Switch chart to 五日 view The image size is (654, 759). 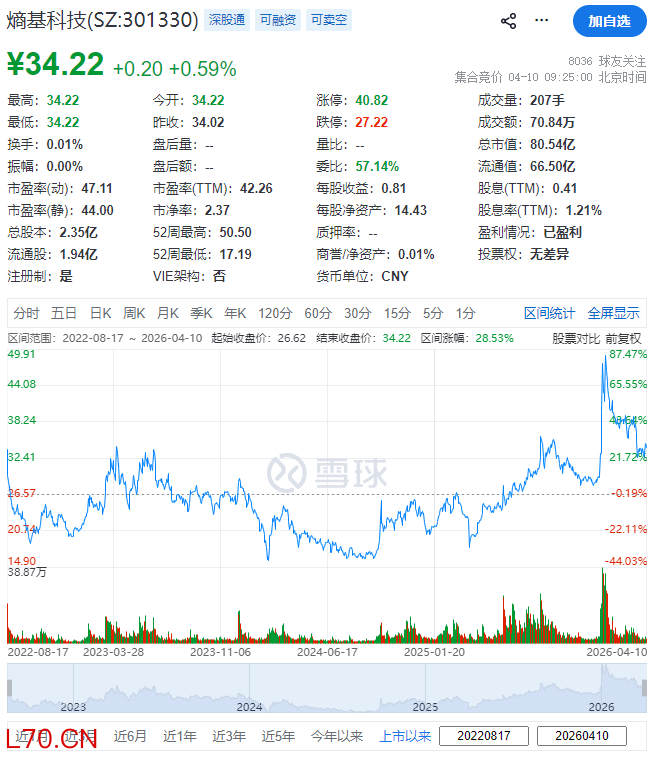point(65,313)
